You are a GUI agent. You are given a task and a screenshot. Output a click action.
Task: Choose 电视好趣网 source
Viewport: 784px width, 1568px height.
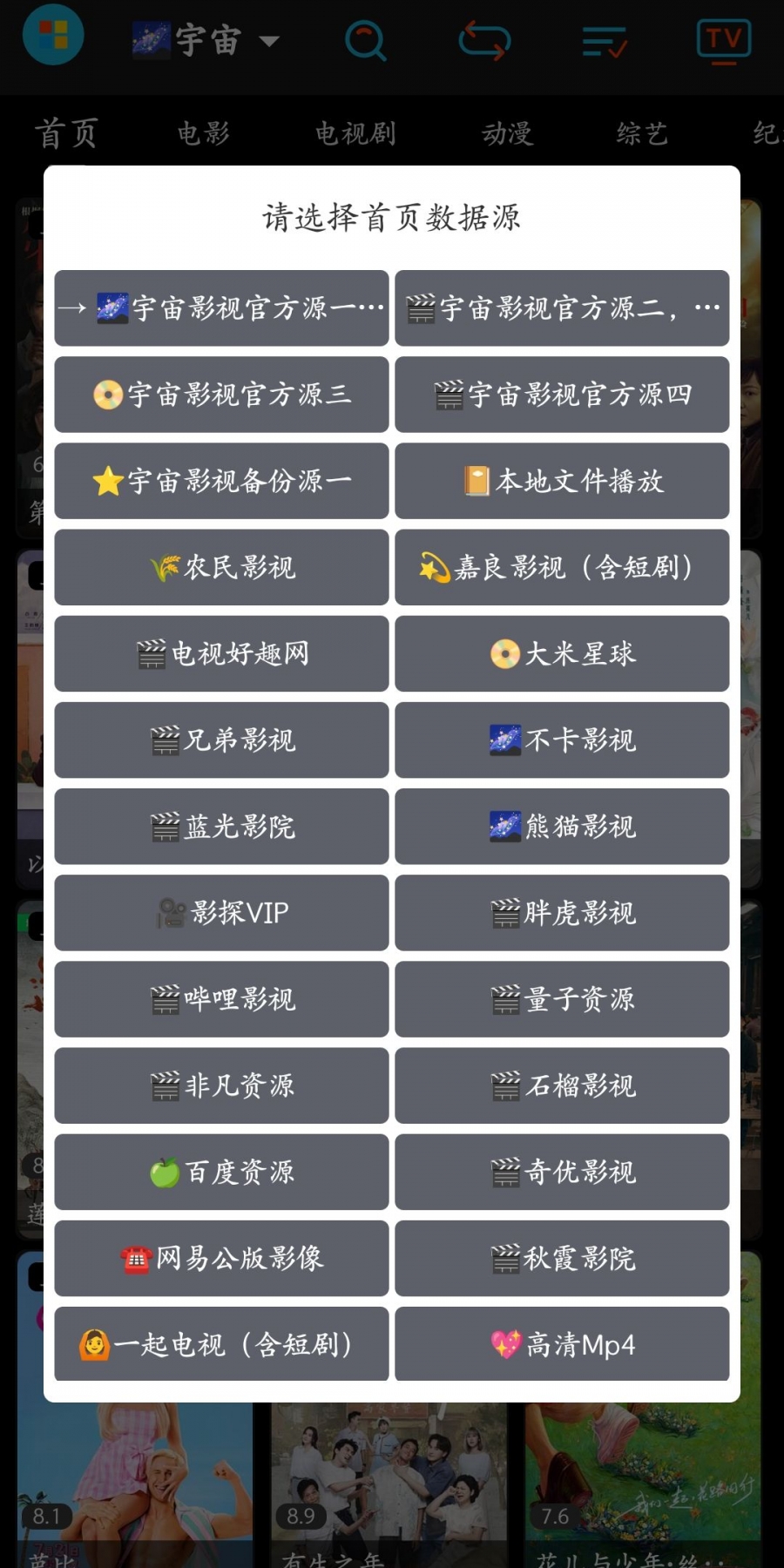221,653
